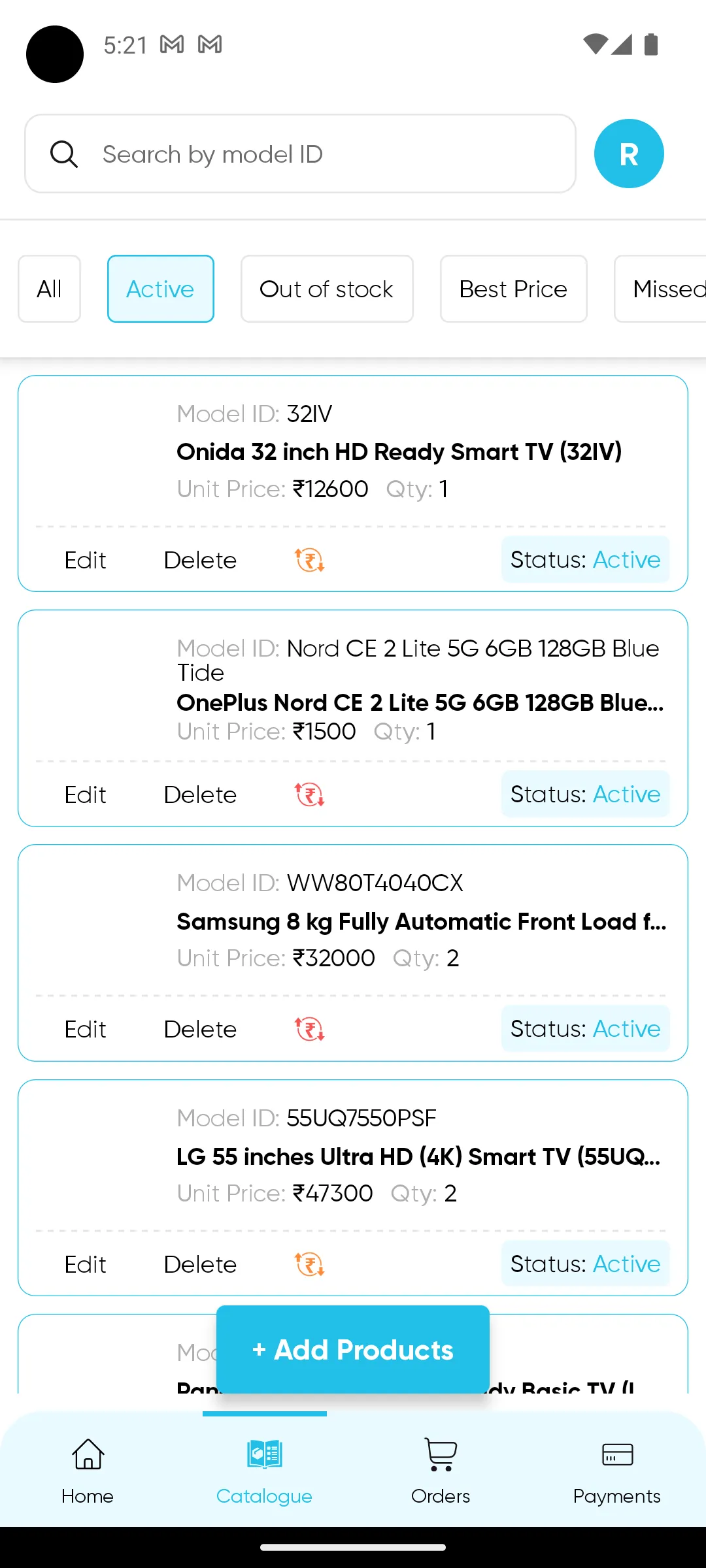Click the red price refresh icon on OnePlus Nord card
Viewport: 706px width, 1568px height.
click(309, 794)
